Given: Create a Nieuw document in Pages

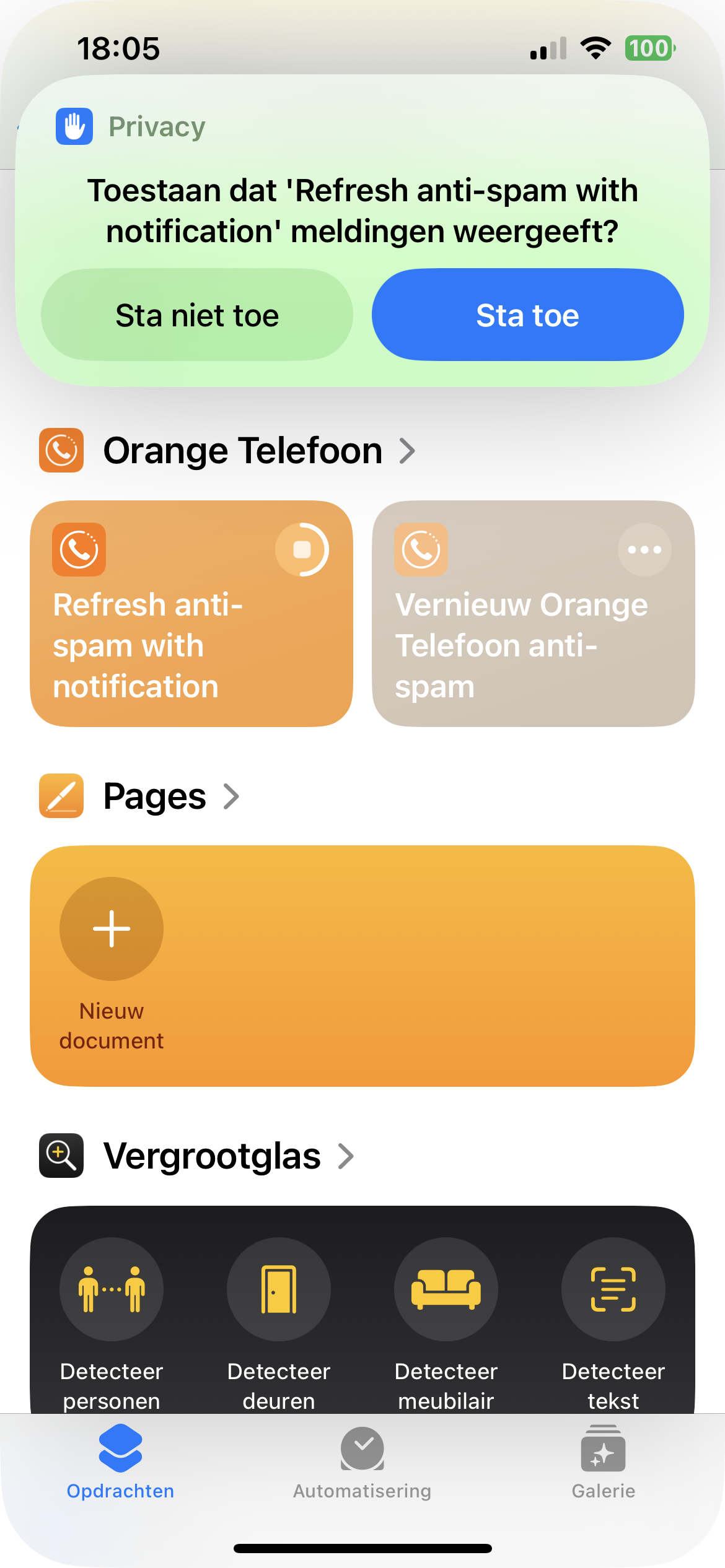Looking at the screenshot, I should pyautogui.click(x=112, y=929).
